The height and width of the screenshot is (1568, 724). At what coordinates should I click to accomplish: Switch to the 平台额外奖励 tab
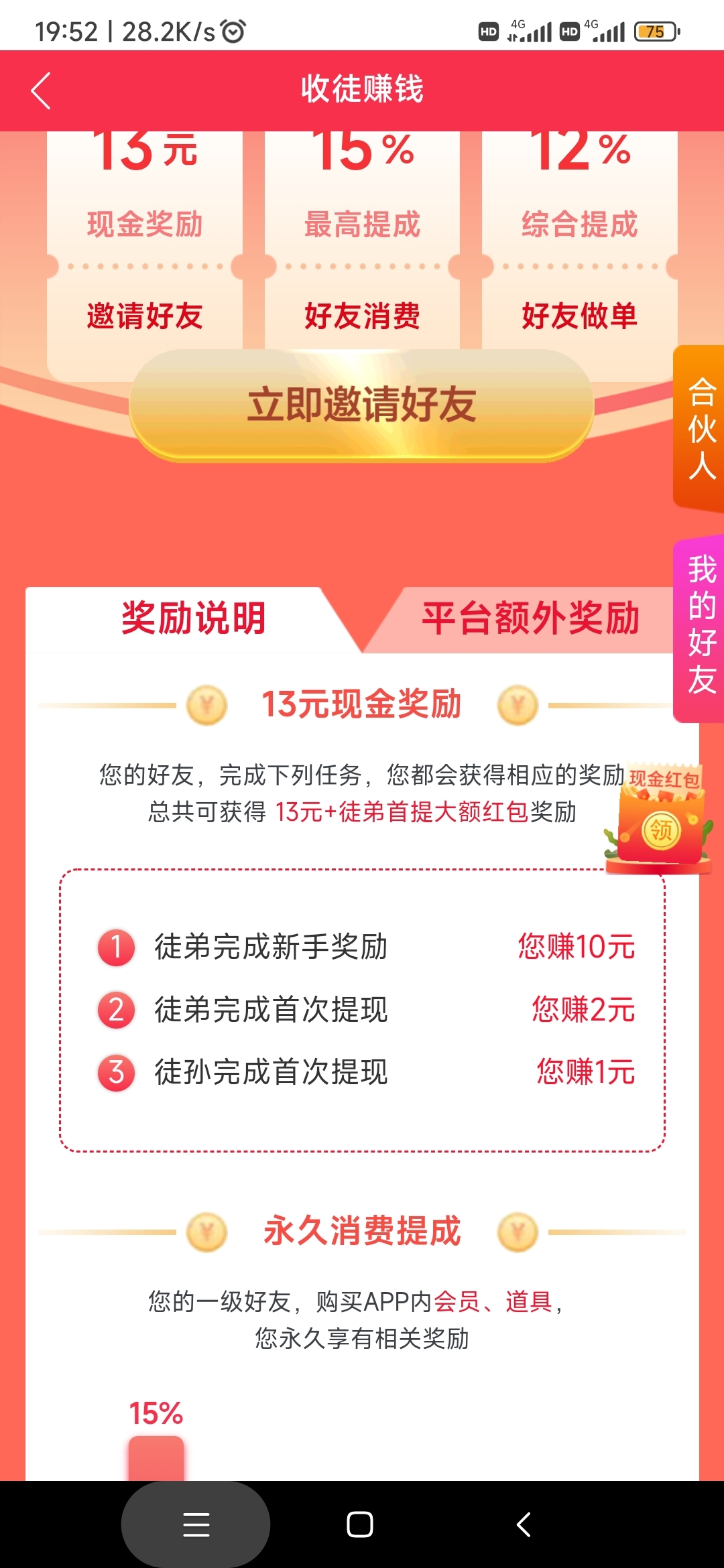coord(530,618)
